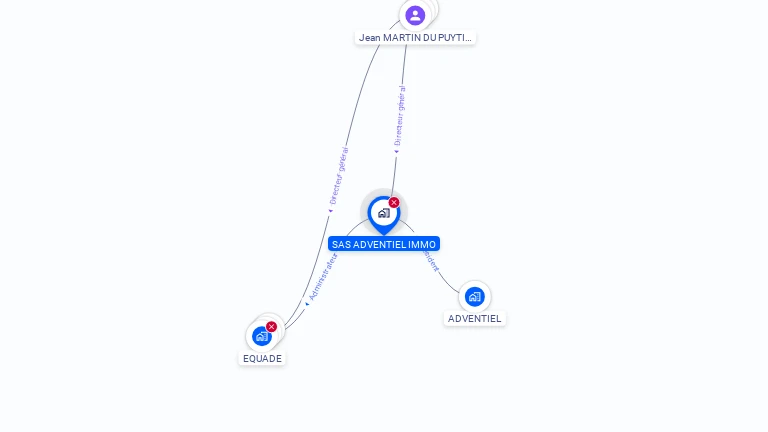Select the Jean MARTIN DU PUYTI... person node
The image size is (768, 432).
415,16
